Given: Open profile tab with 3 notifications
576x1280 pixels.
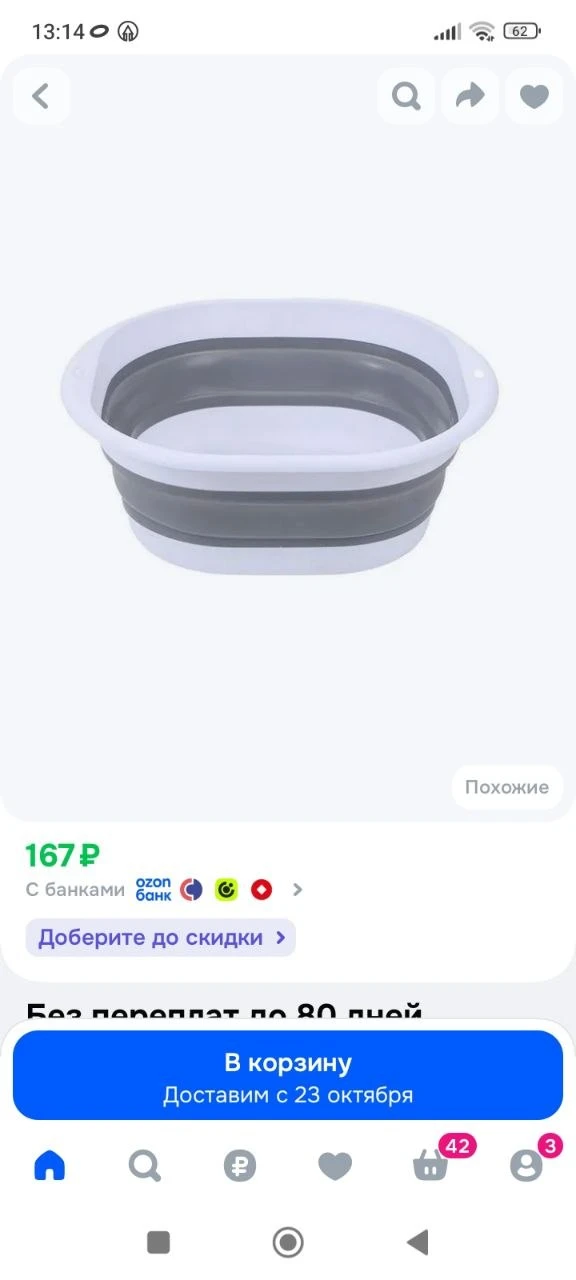Looking at the screenshot, I should (527, 1164).
